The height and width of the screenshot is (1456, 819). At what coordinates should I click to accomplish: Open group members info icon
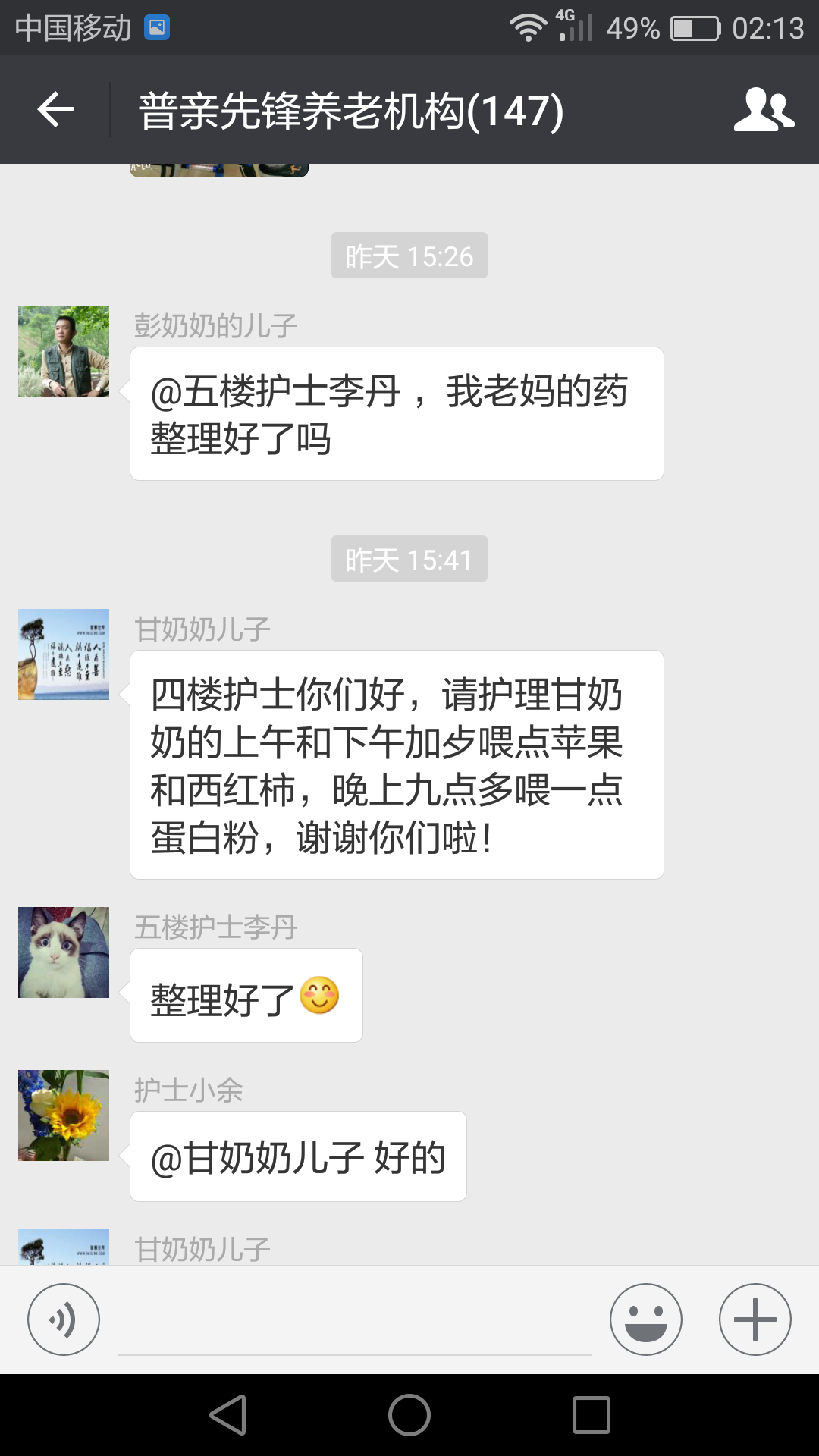764,110
